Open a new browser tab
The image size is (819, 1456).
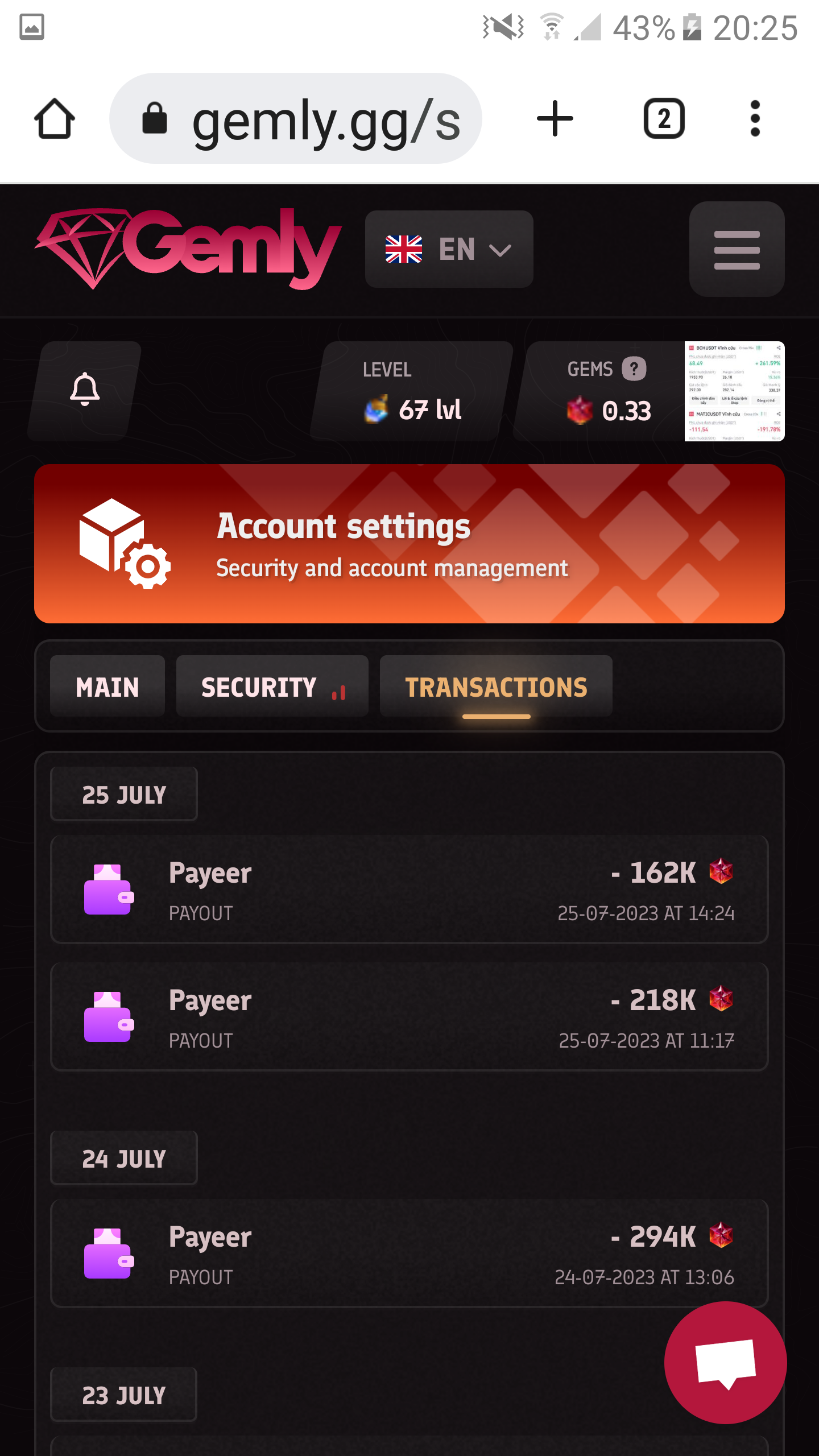(555, 119)
